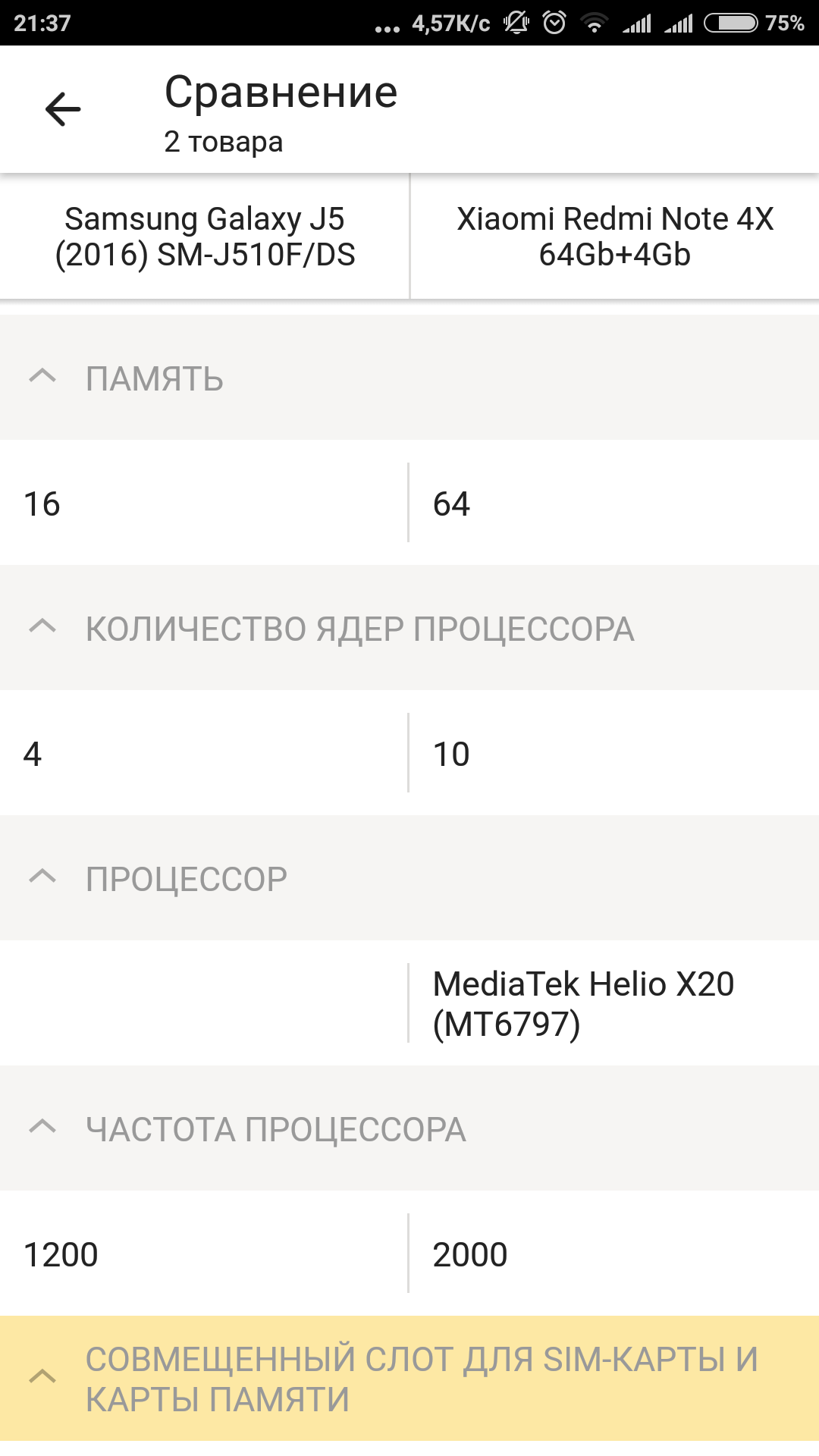819x1456 pixels.
Task: Collapse СОВМЕЩЕННЫЙ СЛОТ ДЛЯ SIM-КАРТЫ section
Action: click(42, 1378)
